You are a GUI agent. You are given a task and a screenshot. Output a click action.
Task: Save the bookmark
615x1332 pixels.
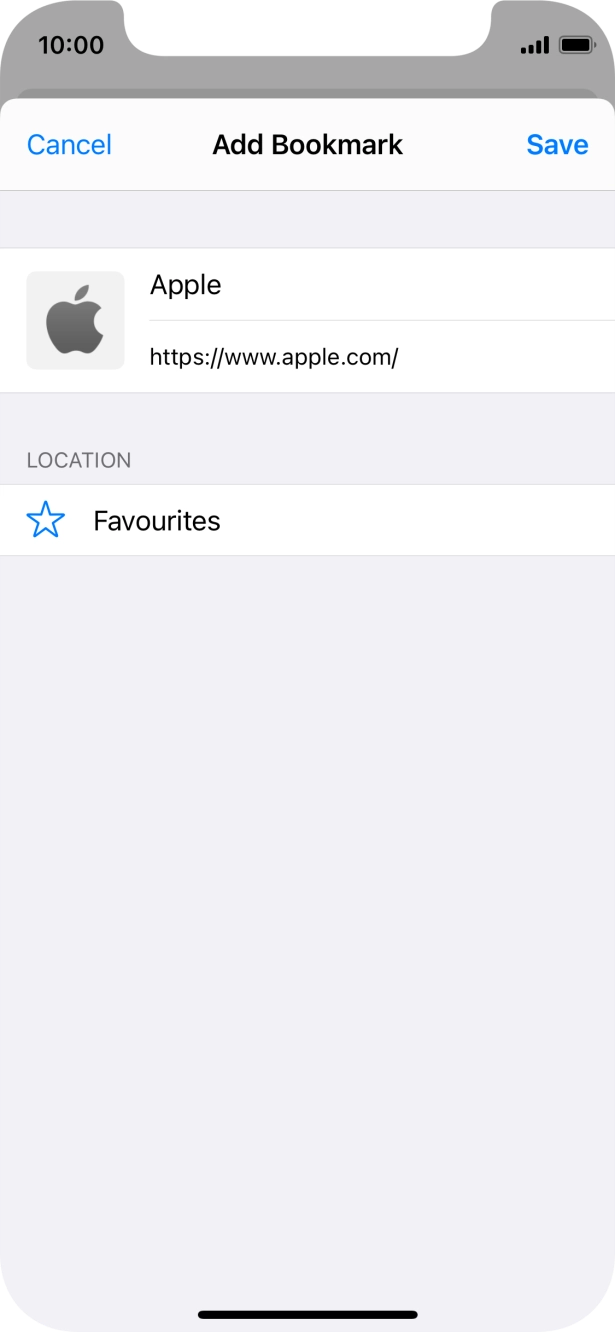557,145
